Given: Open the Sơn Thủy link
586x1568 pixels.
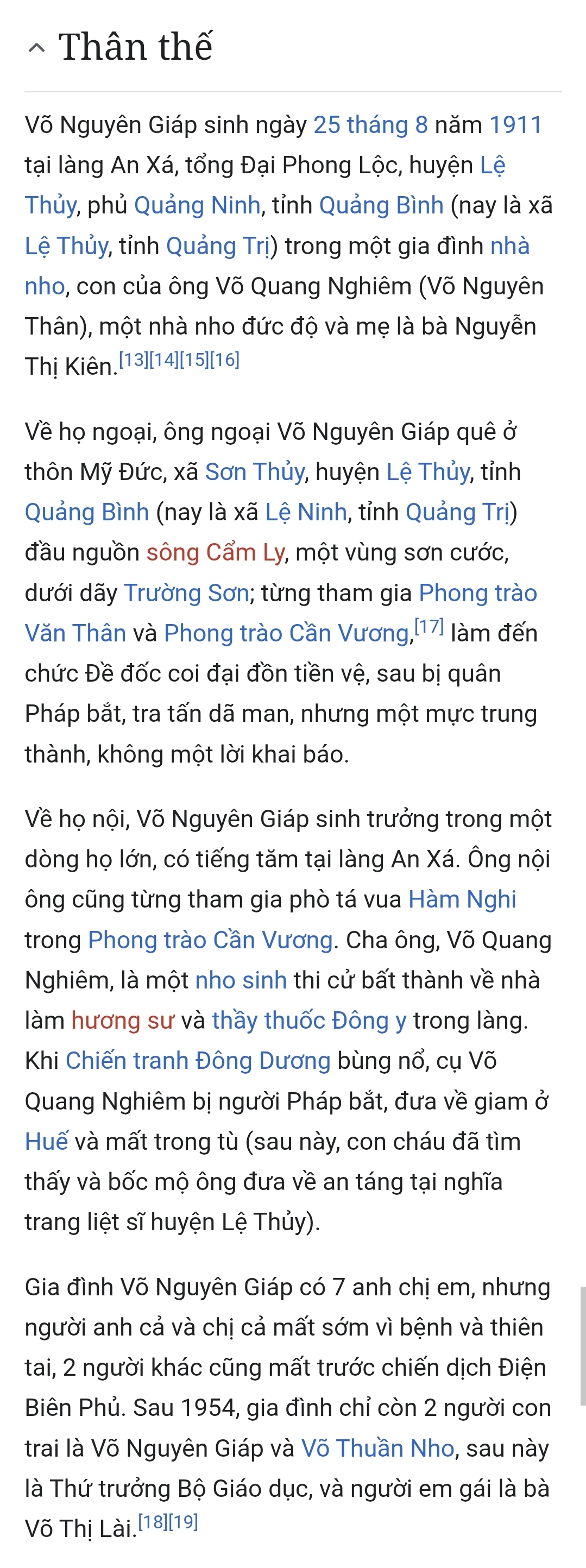Looking at the screenshot, I should coord(254,473).
